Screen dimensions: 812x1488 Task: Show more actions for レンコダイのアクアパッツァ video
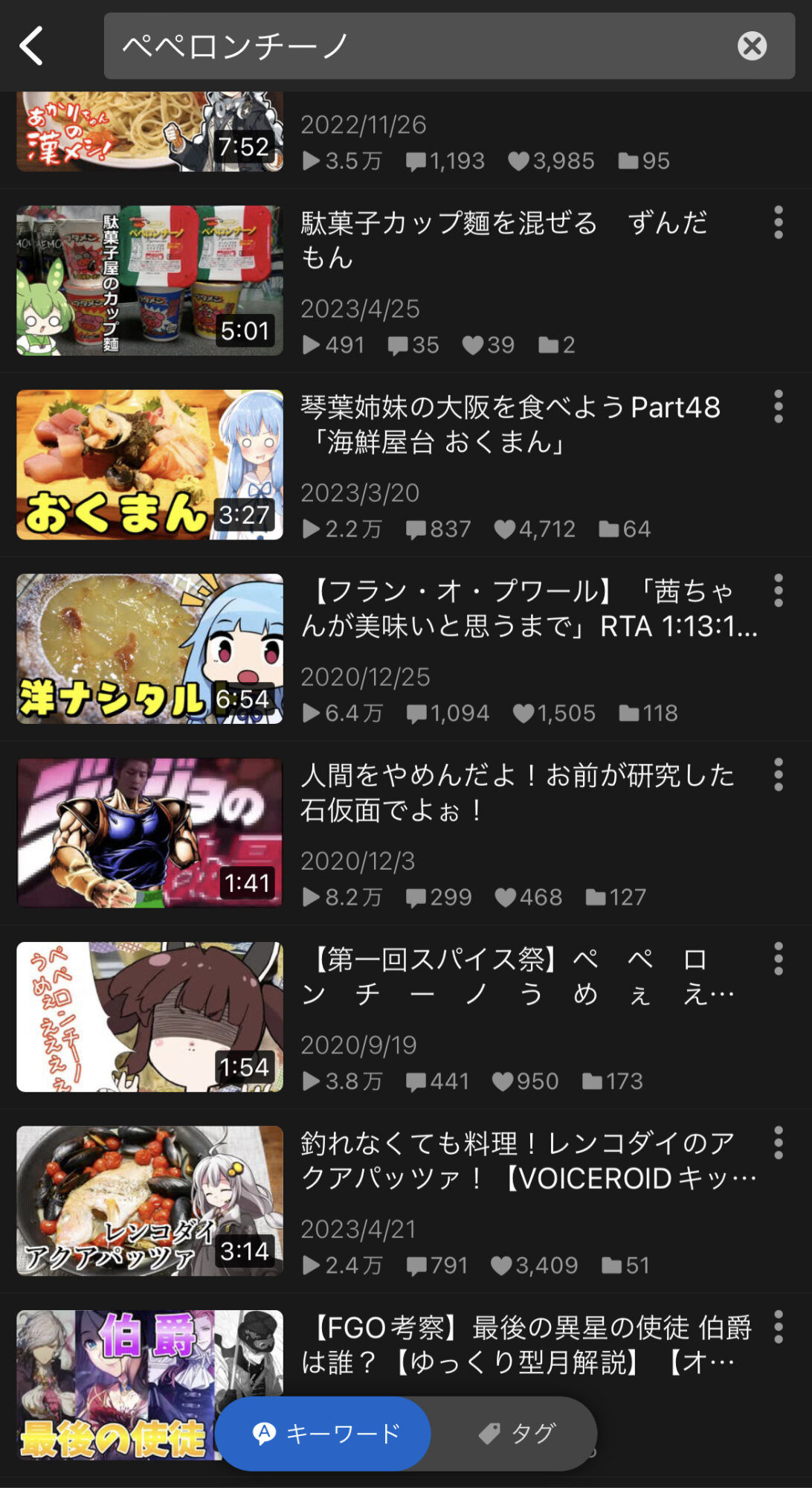tap(778, 1143)
